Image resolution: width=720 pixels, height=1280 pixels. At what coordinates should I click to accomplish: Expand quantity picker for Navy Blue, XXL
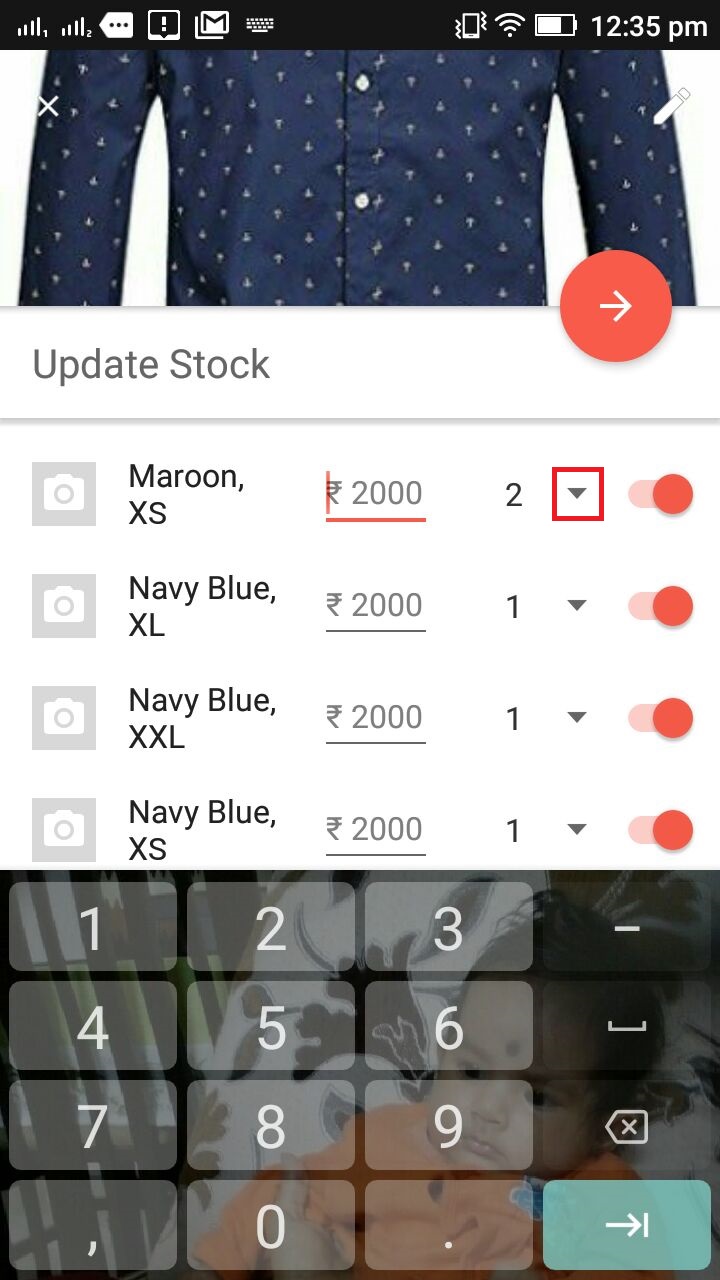tap(577, 718)
